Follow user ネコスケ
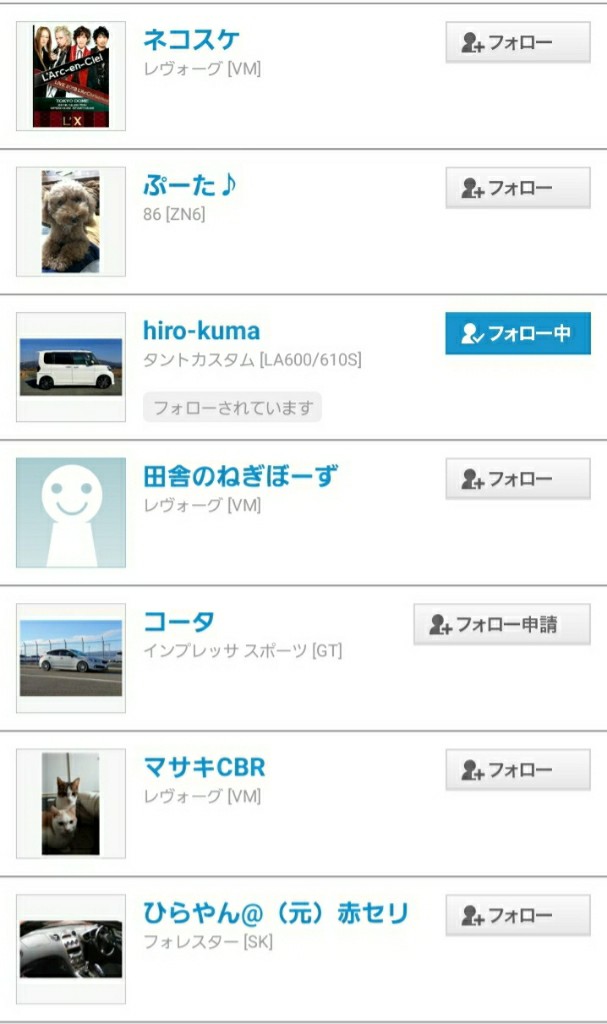The image size is (607, 1024). pyautogui.click(x=518, y=42)
